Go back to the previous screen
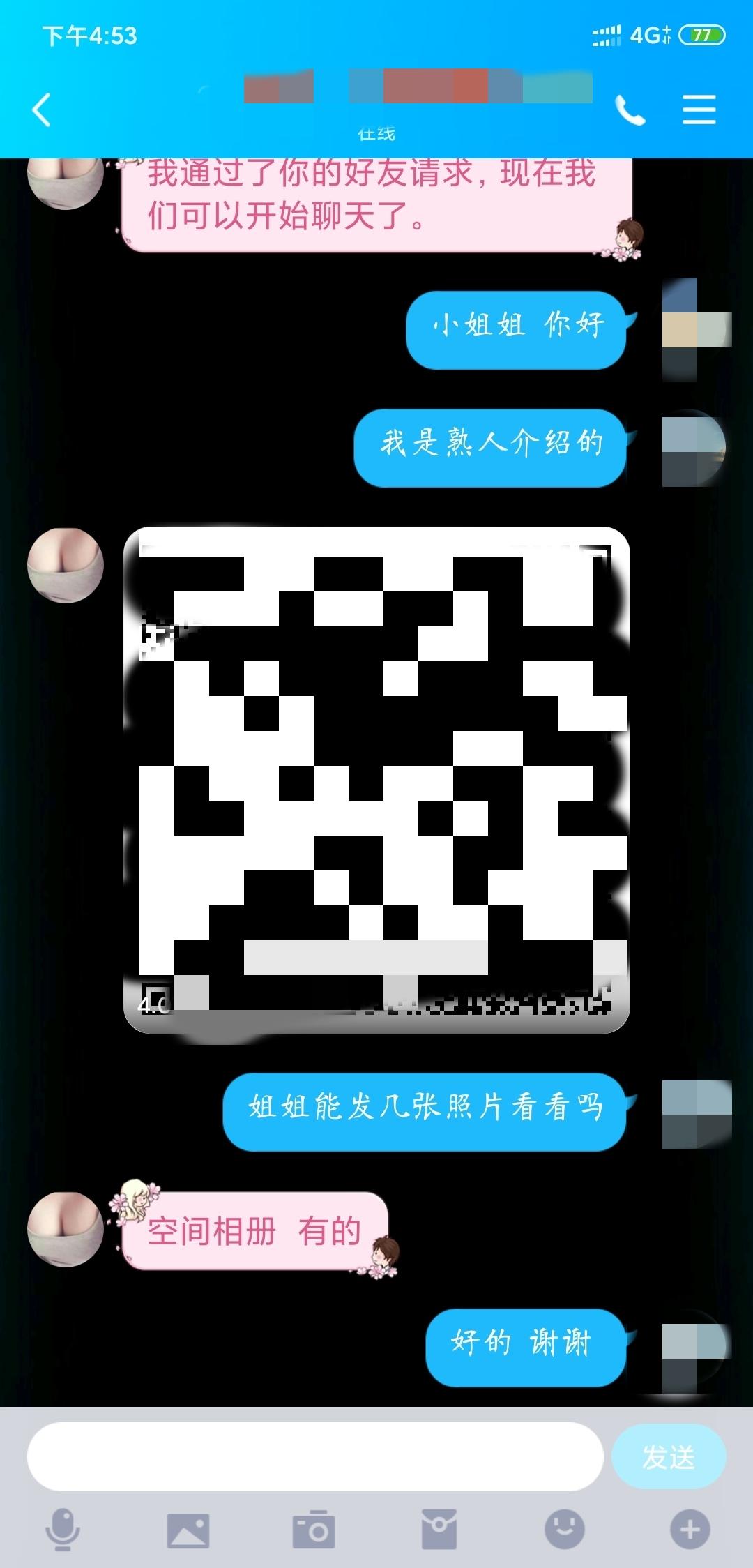Image resolution: width=753 pixels, height=1568 pixels. coord(42,110)
